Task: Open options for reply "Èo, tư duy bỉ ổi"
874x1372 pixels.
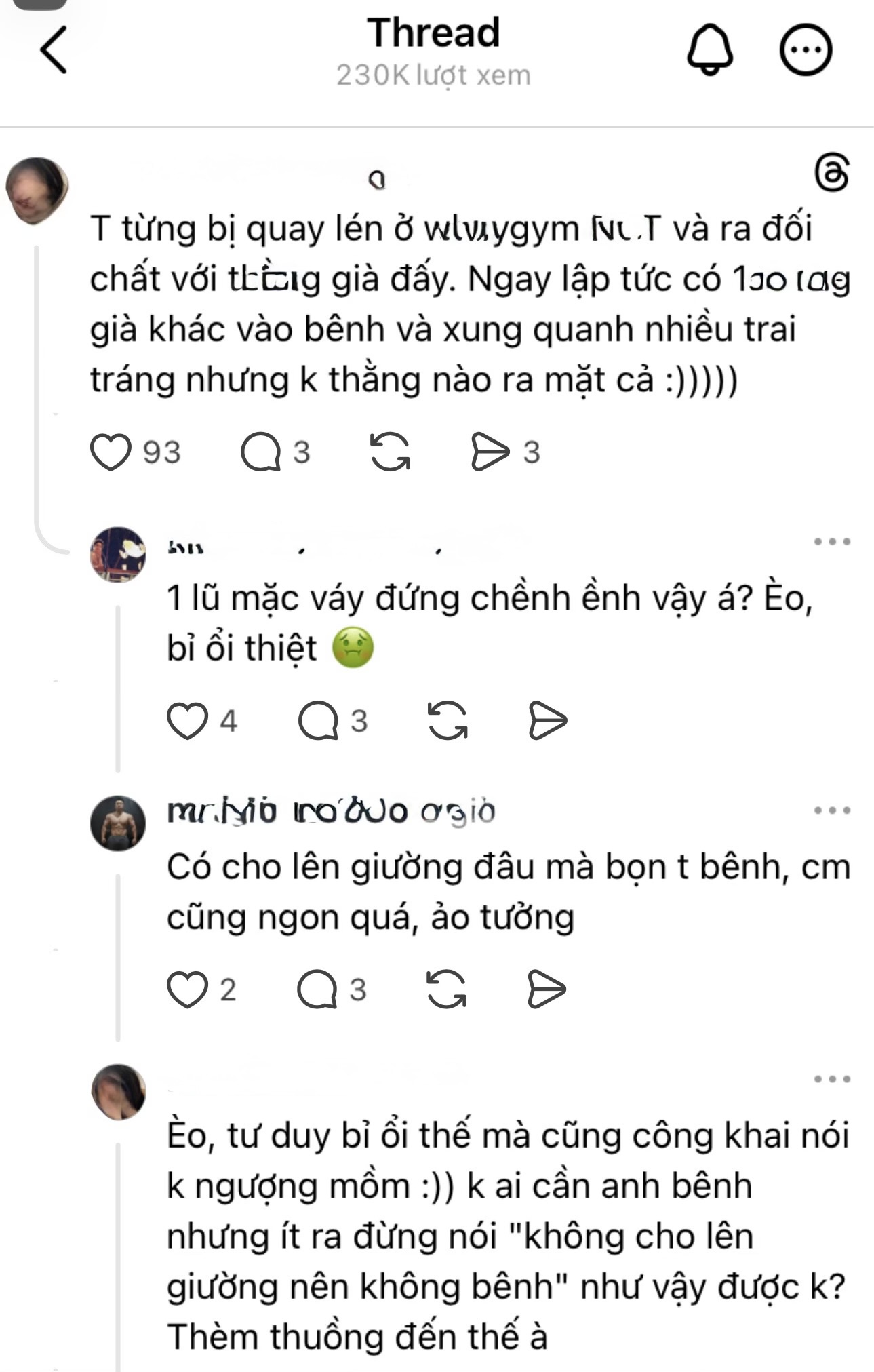Action: click(832, 1079)
